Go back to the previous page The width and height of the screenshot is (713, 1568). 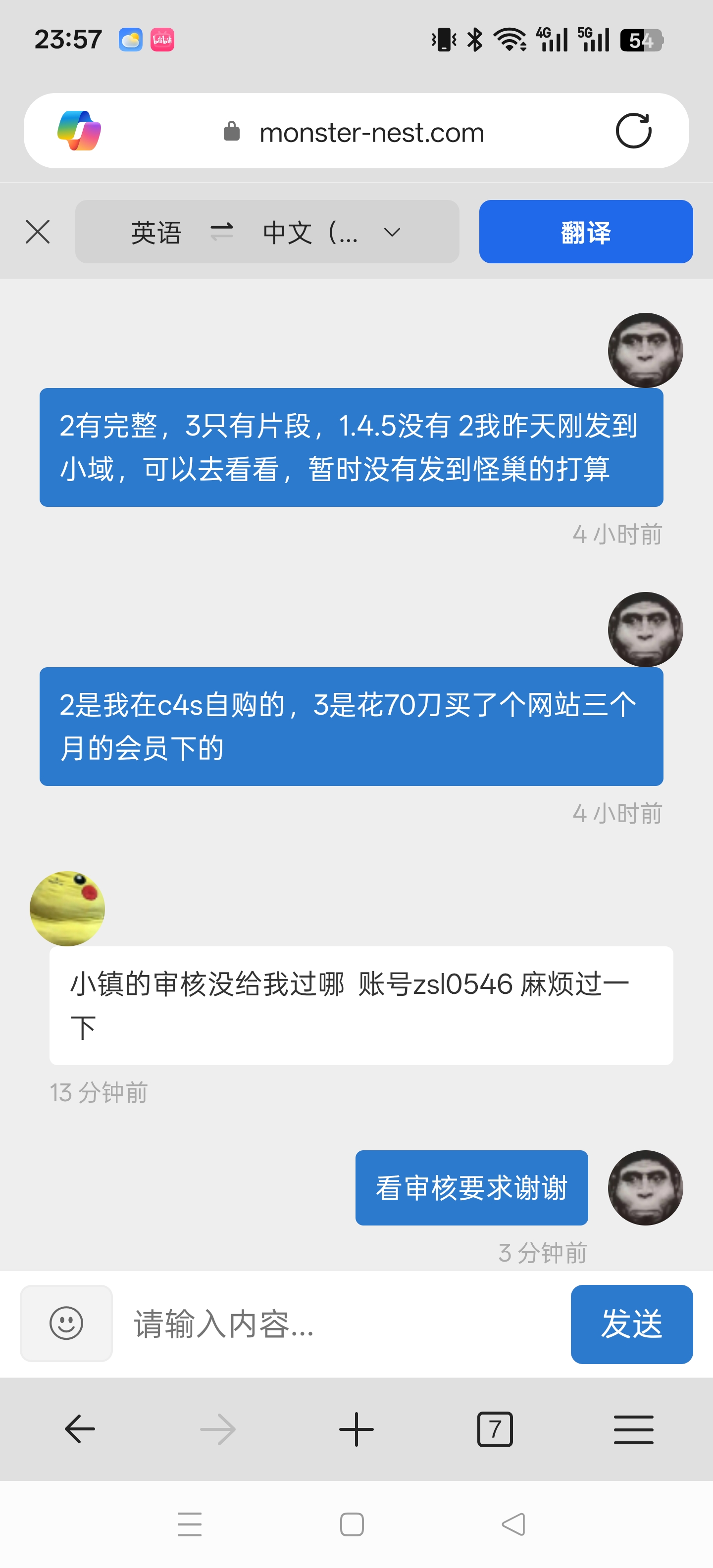[80, 1428]
